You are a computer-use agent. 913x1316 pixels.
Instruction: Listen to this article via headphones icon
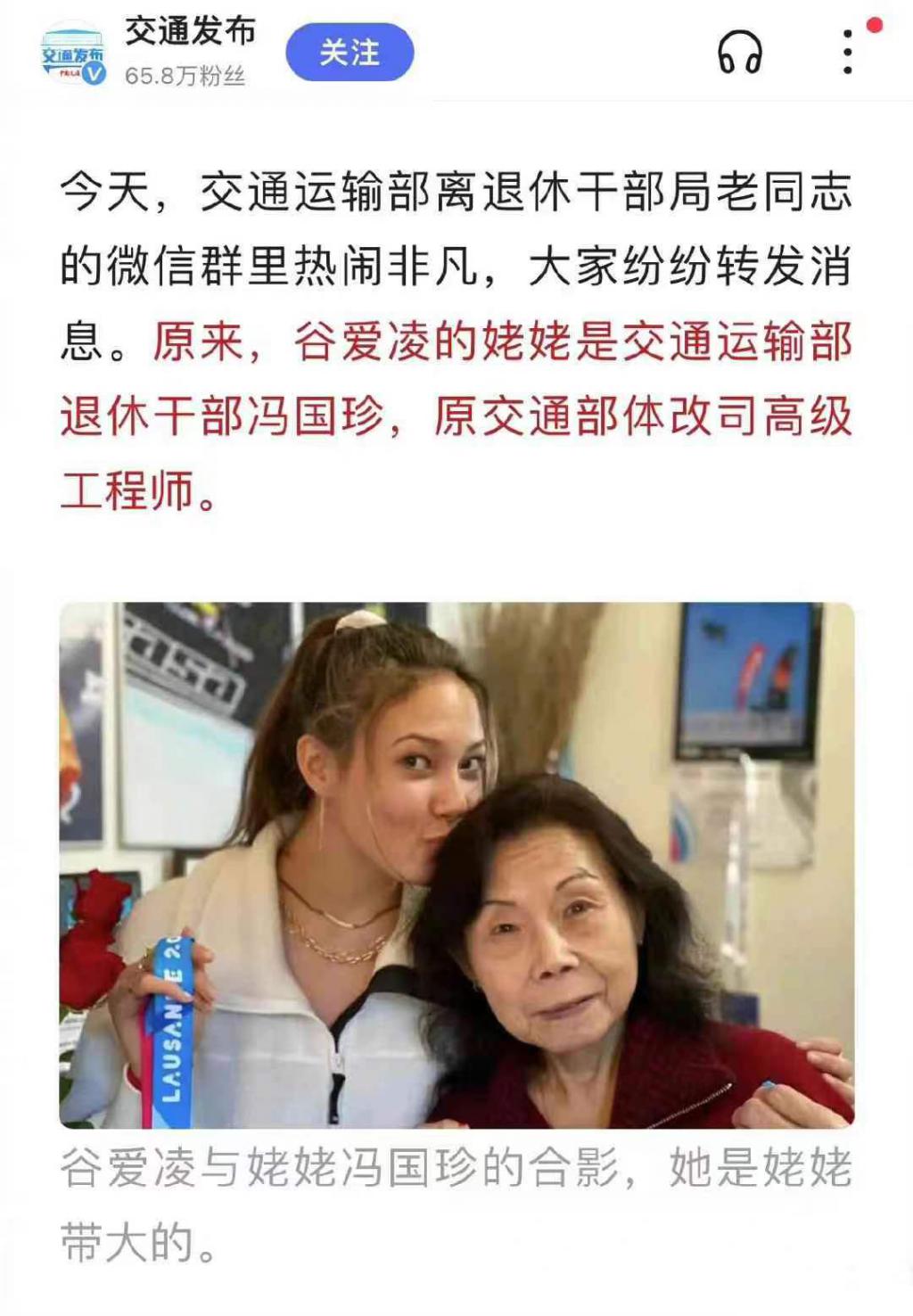[739, 53]
